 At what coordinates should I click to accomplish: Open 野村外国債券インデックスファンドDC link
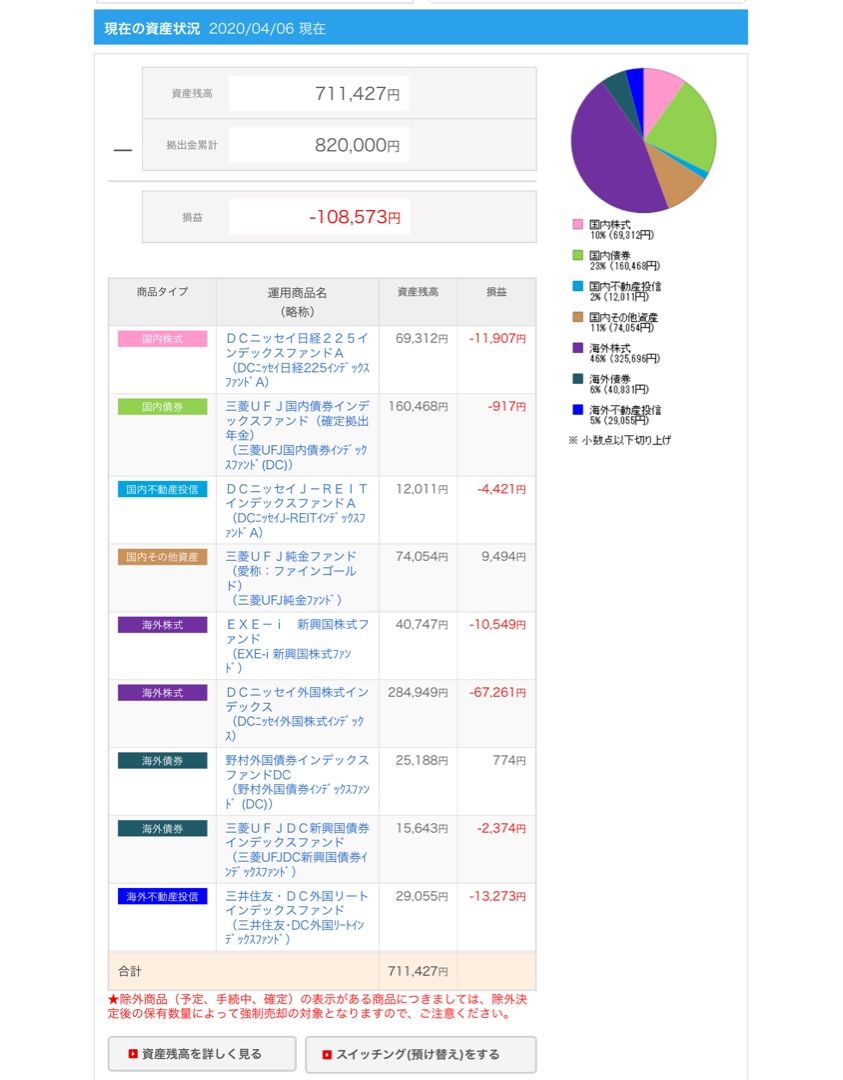pyautogui.click(x=298, y=782)
